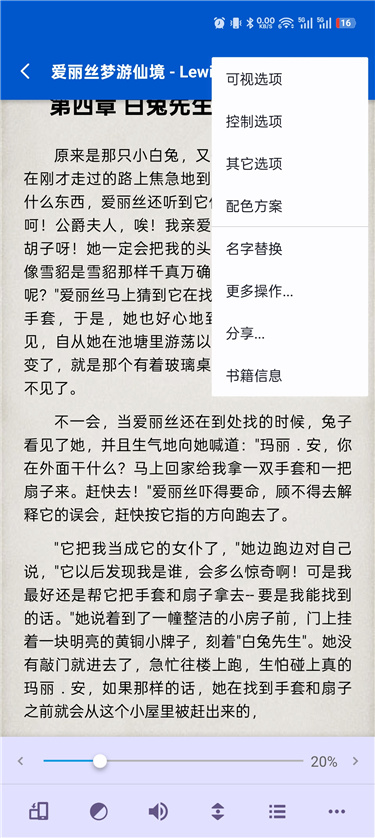Enable auto-scroll with the up-down arrows icon
The image size is (375, 838).
(x=217, y=812)
